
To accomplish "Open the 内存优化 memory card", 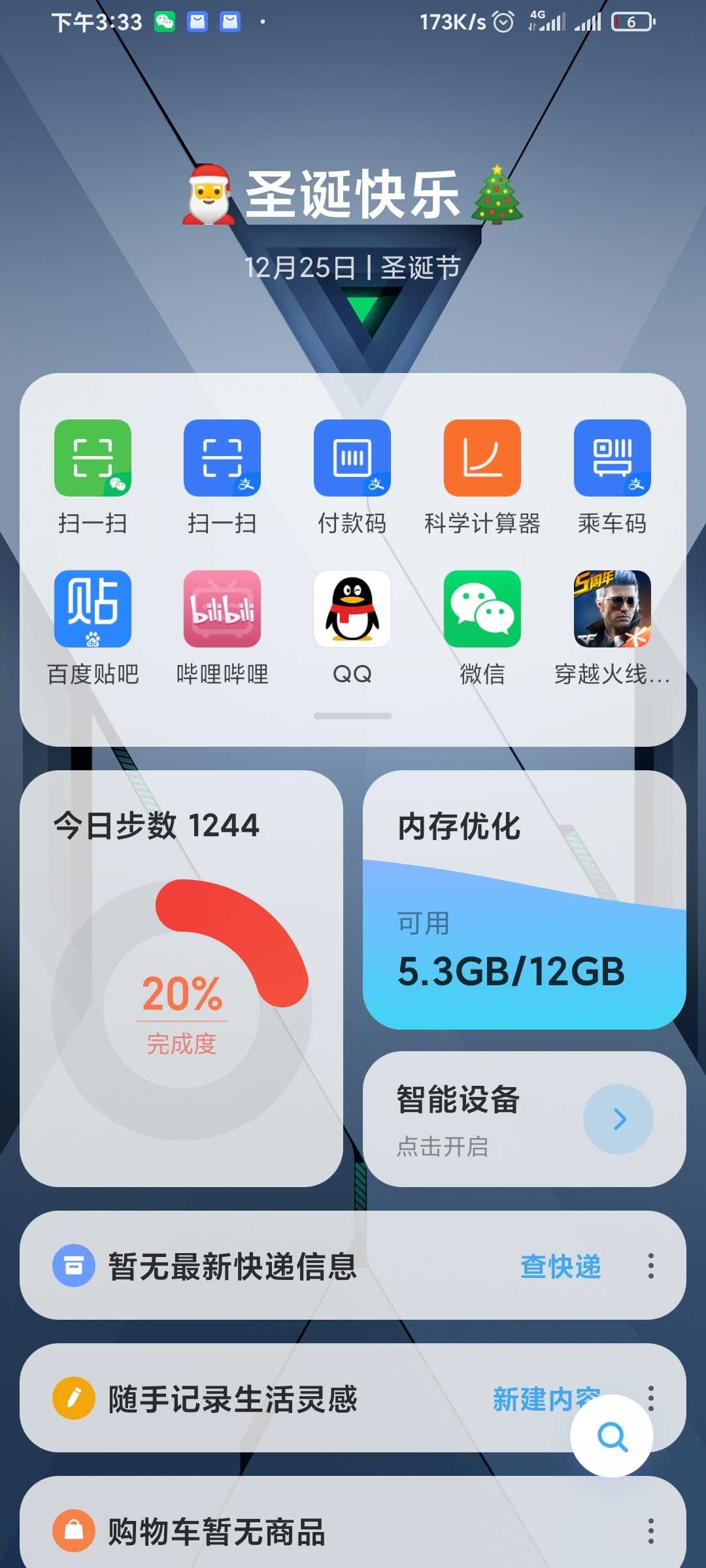I will pos(524,900).
